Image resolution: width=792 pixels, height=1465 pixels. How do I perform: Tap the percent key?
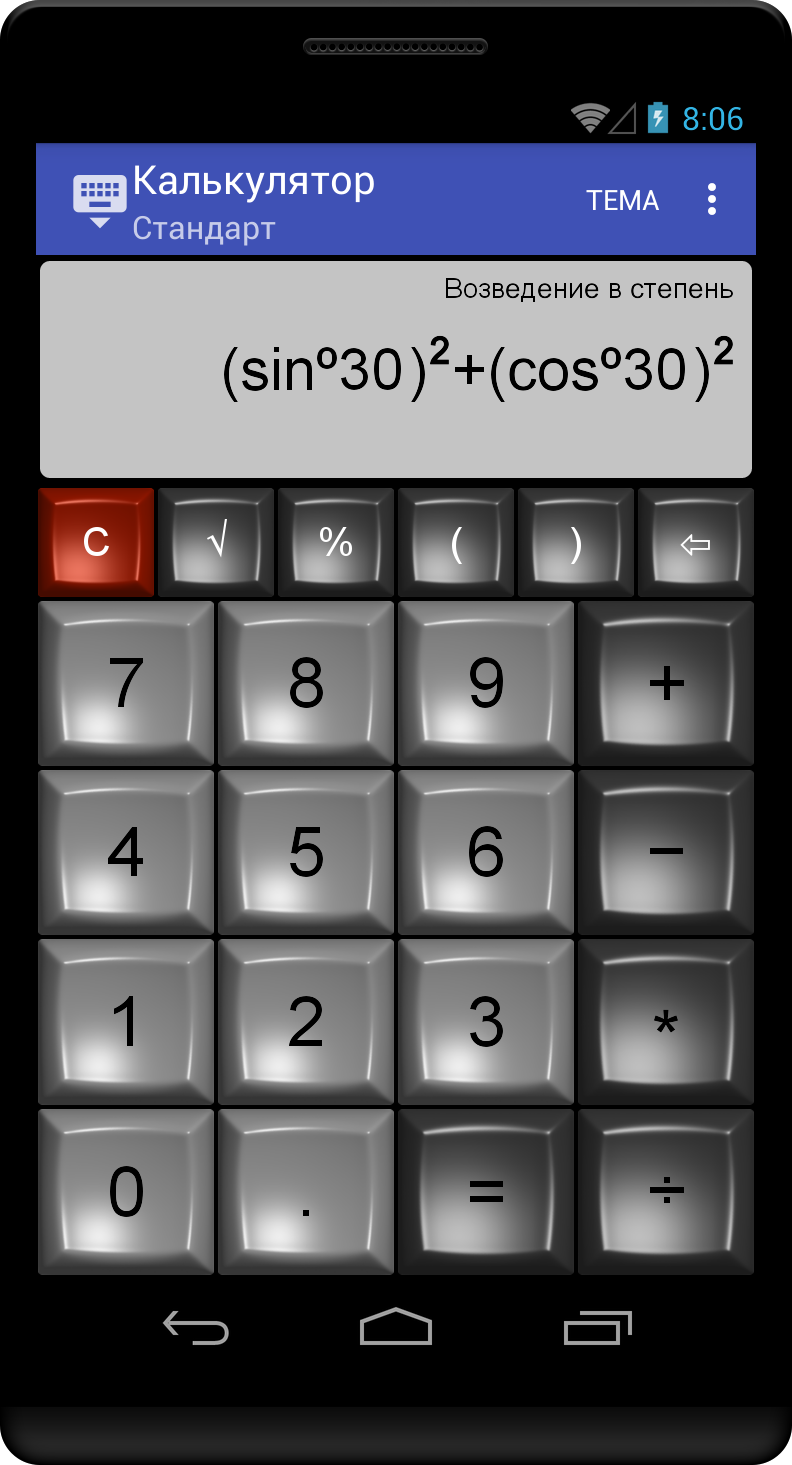pos(336,542)
